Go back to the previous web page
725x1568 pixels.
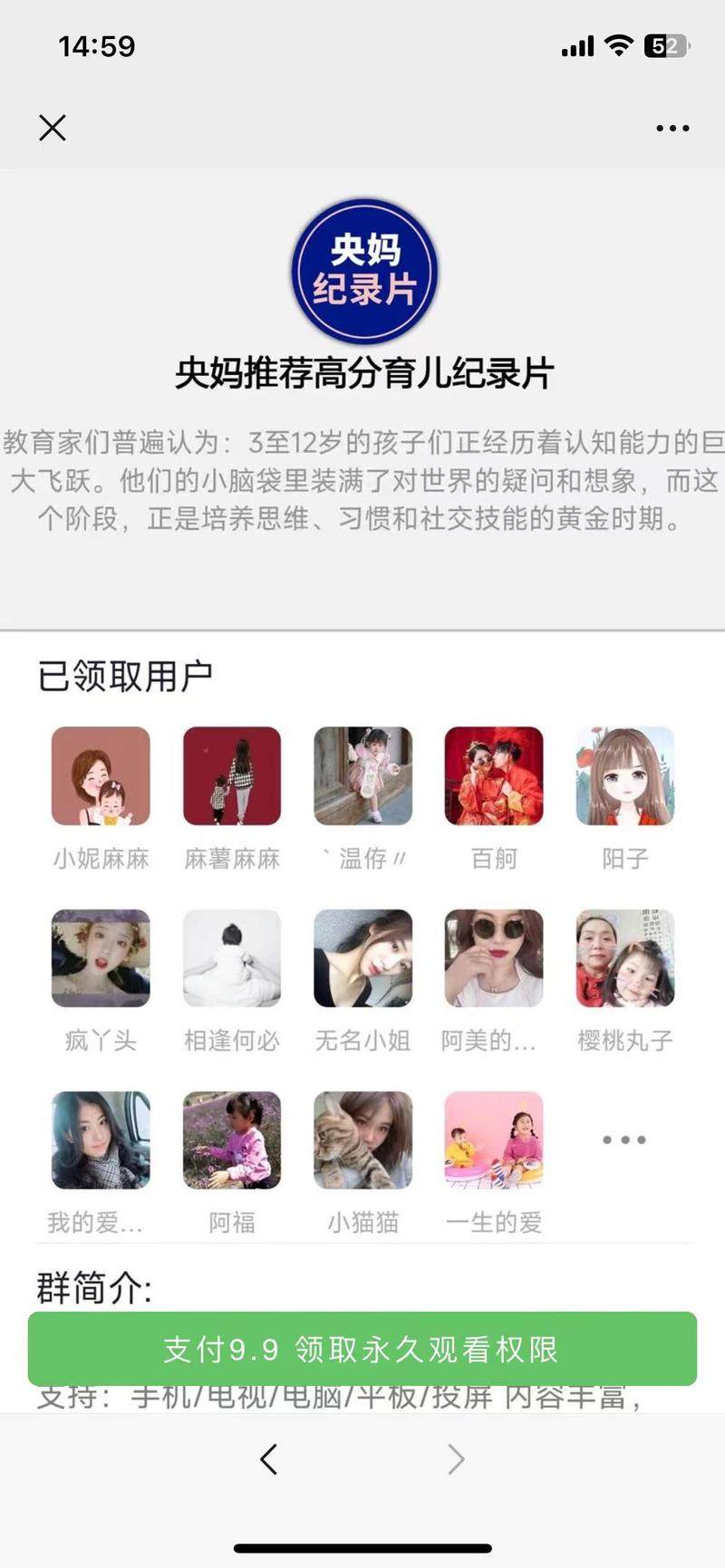268,1459
